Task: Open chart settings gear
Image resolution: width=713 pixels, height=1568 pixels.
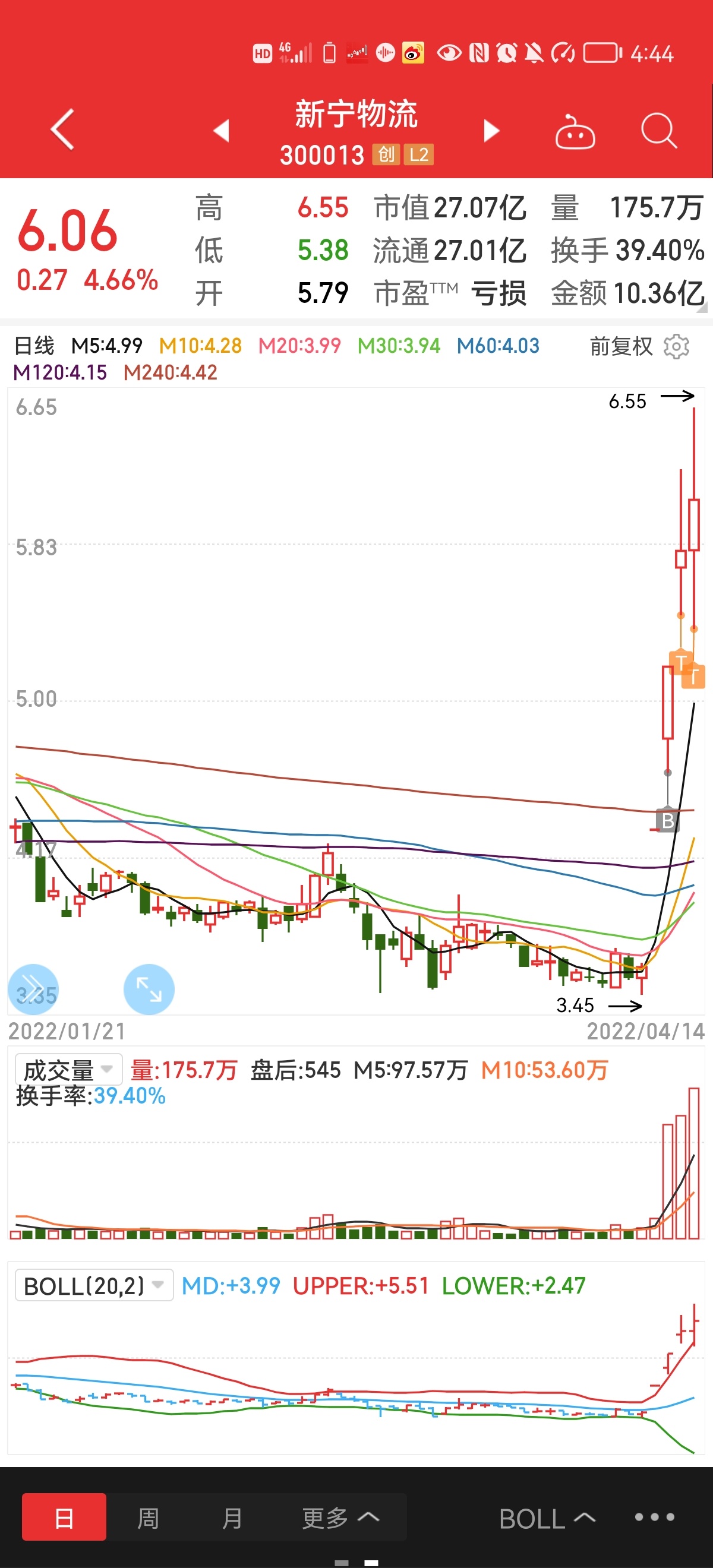Action: tap(677, 346)
